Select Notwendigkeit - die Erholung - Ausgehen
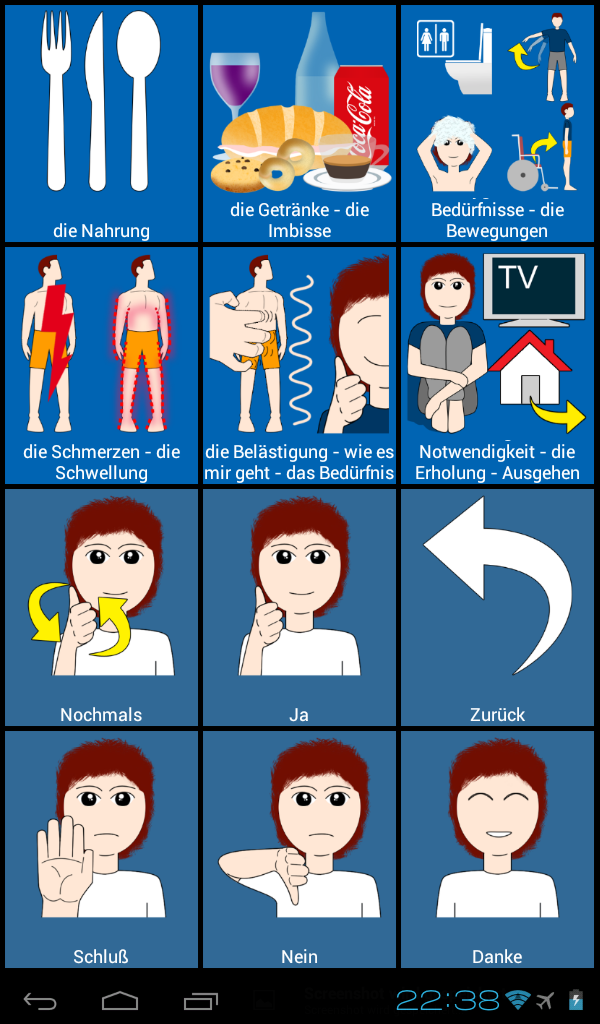Viewport: 600px width, 1024px height. (497, 366)
